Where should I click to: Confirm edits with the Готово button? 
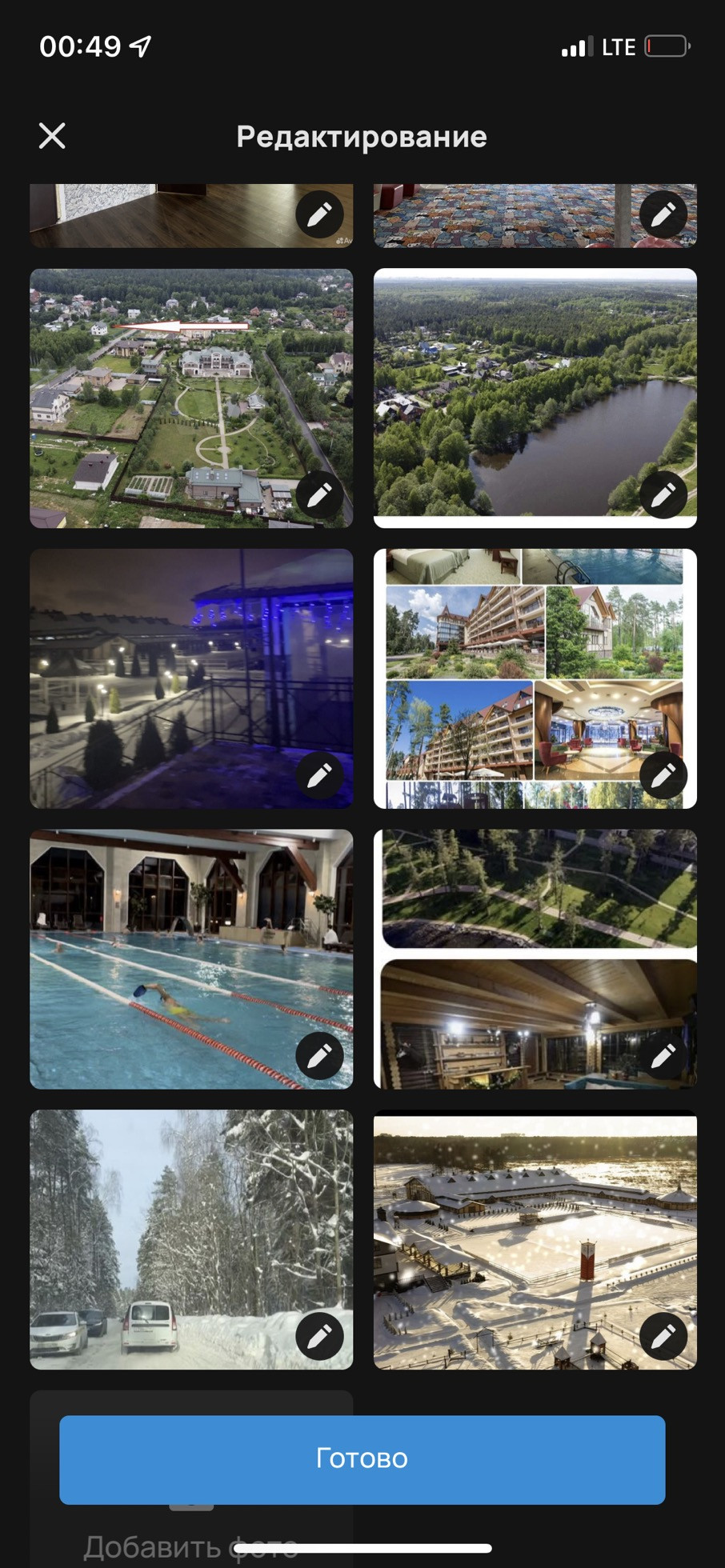pos(362,1458)
